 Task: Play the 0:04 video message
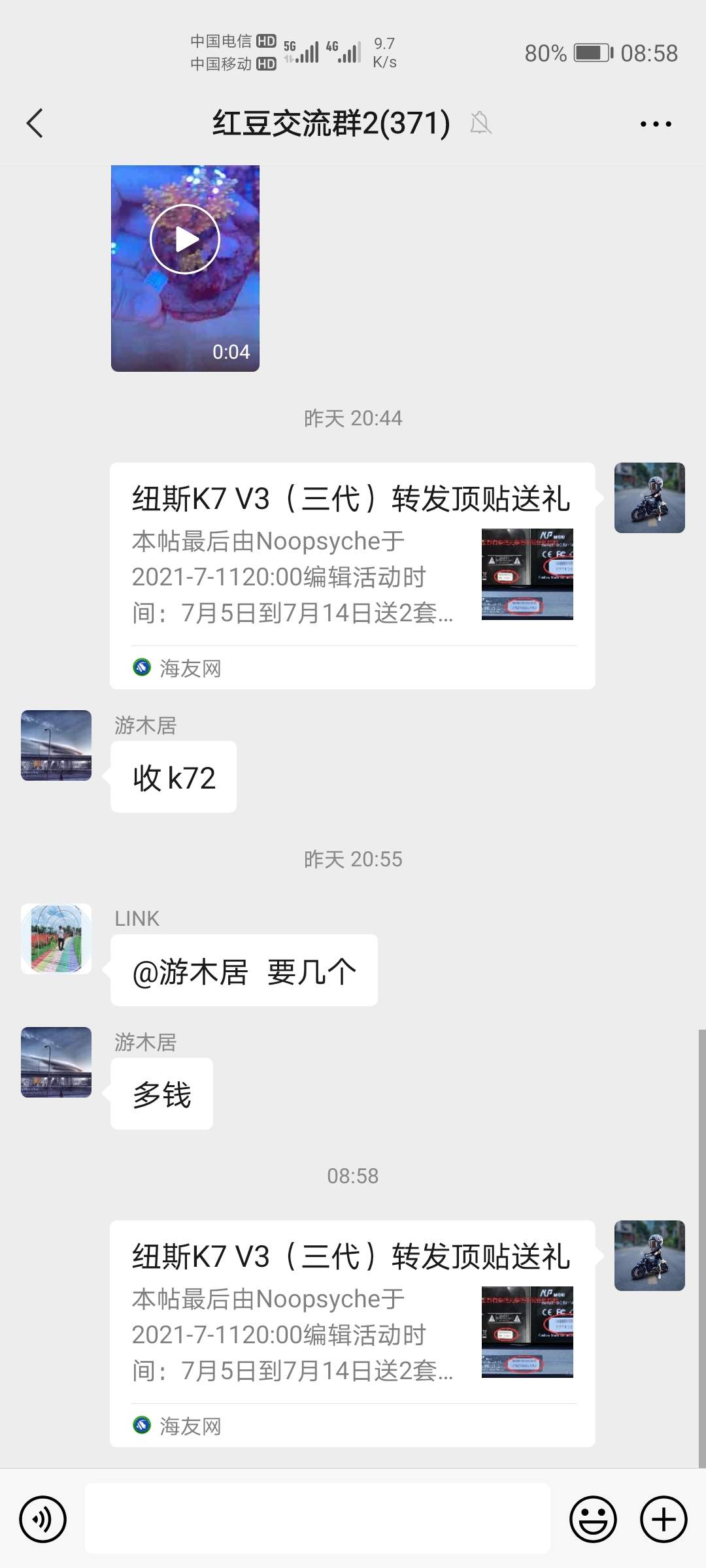pos(185,239)
